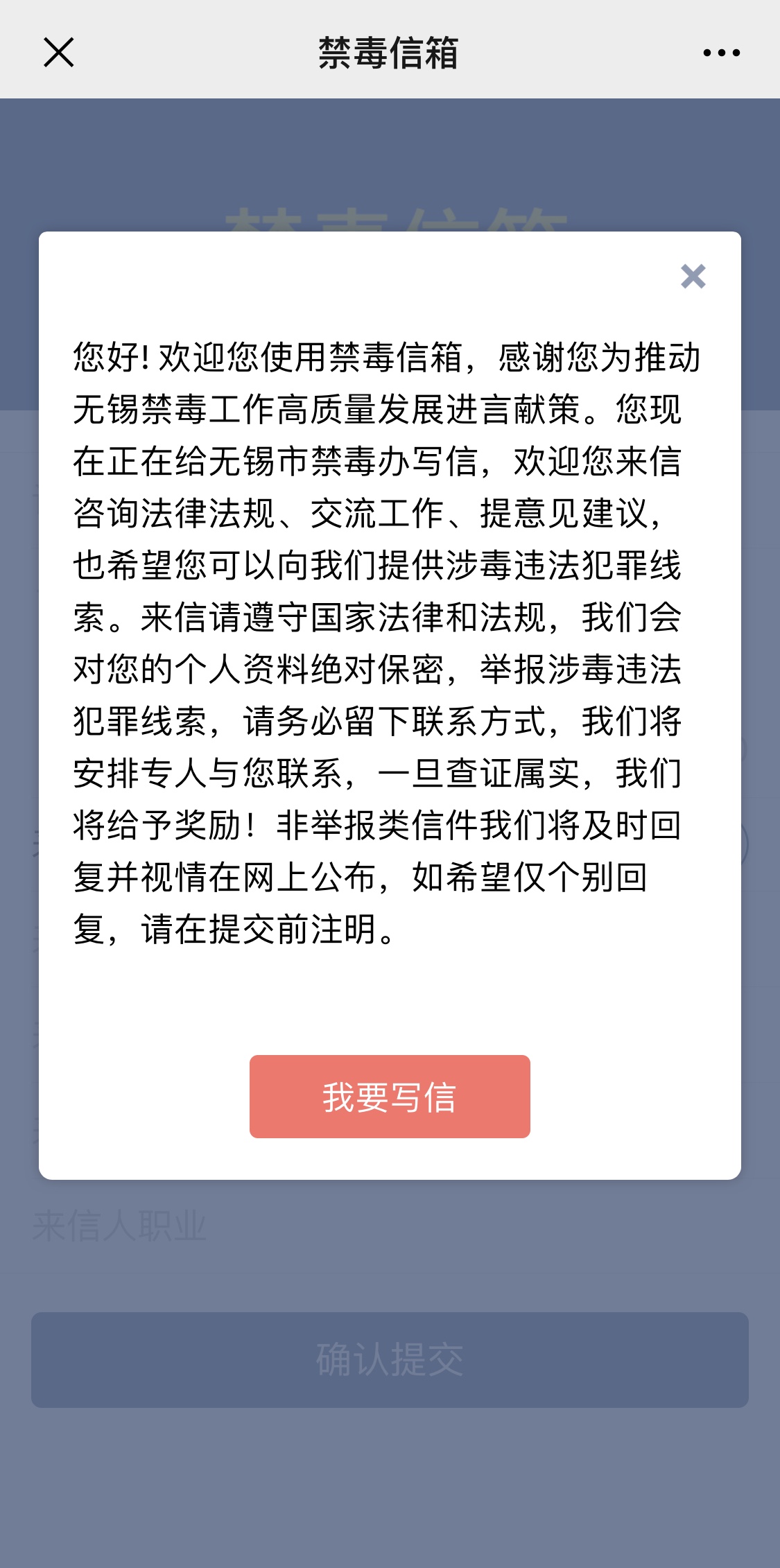
Task: Tap the 我要写信 button
Action: [x=390, y=1097]
